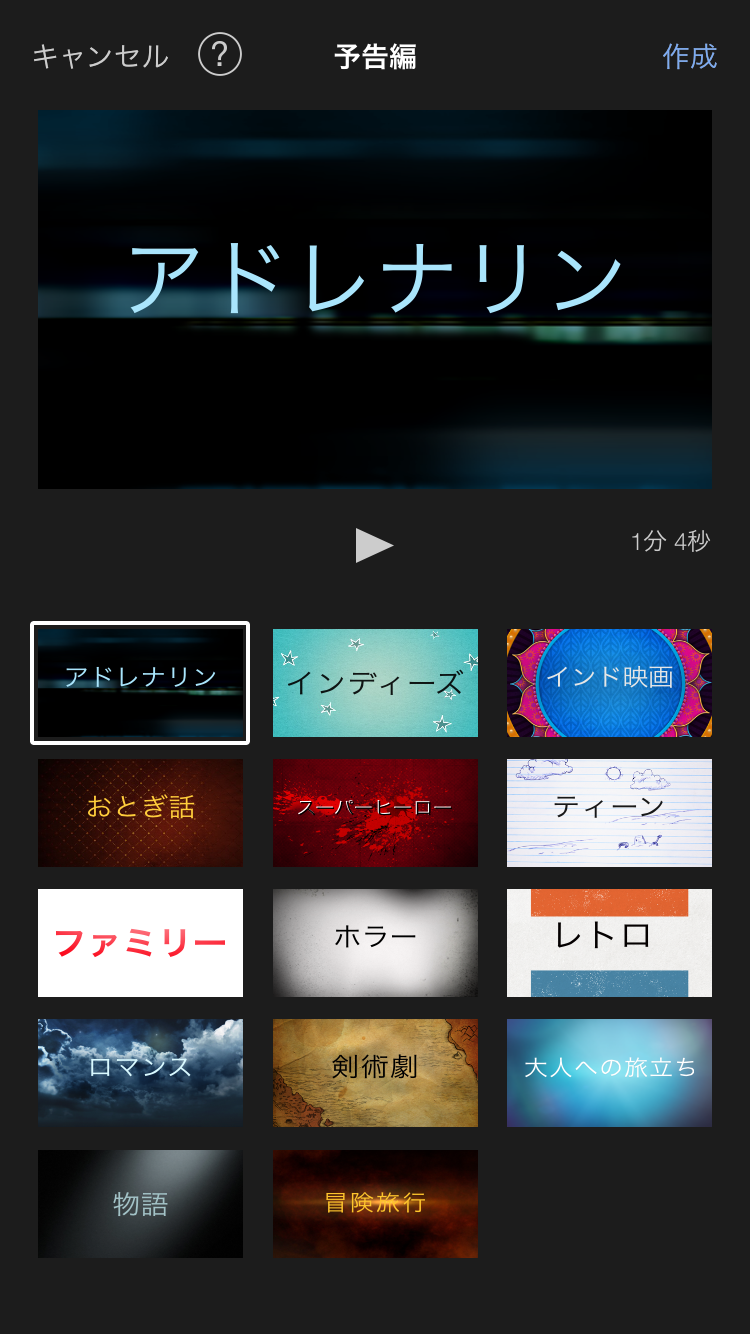Select the インディーズ trailer template

click(375, 683)
